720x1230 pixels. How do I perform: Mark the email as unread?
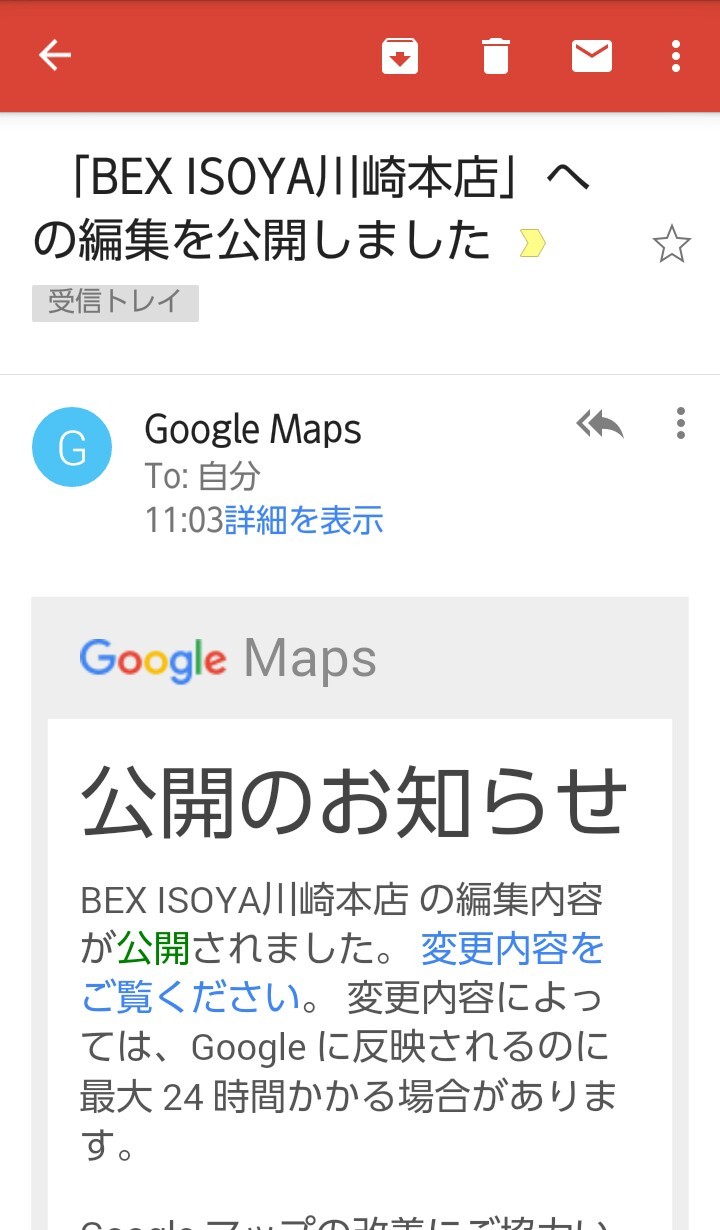click(592, 56)
